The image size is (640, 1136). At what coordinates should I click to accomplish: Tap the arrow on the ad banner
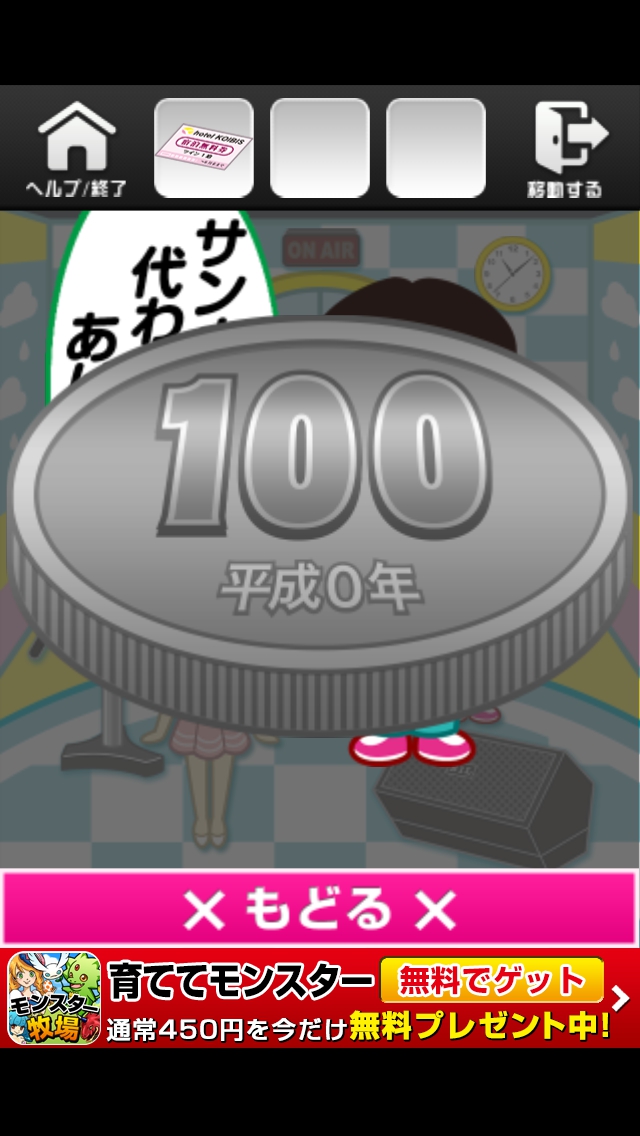621,998
